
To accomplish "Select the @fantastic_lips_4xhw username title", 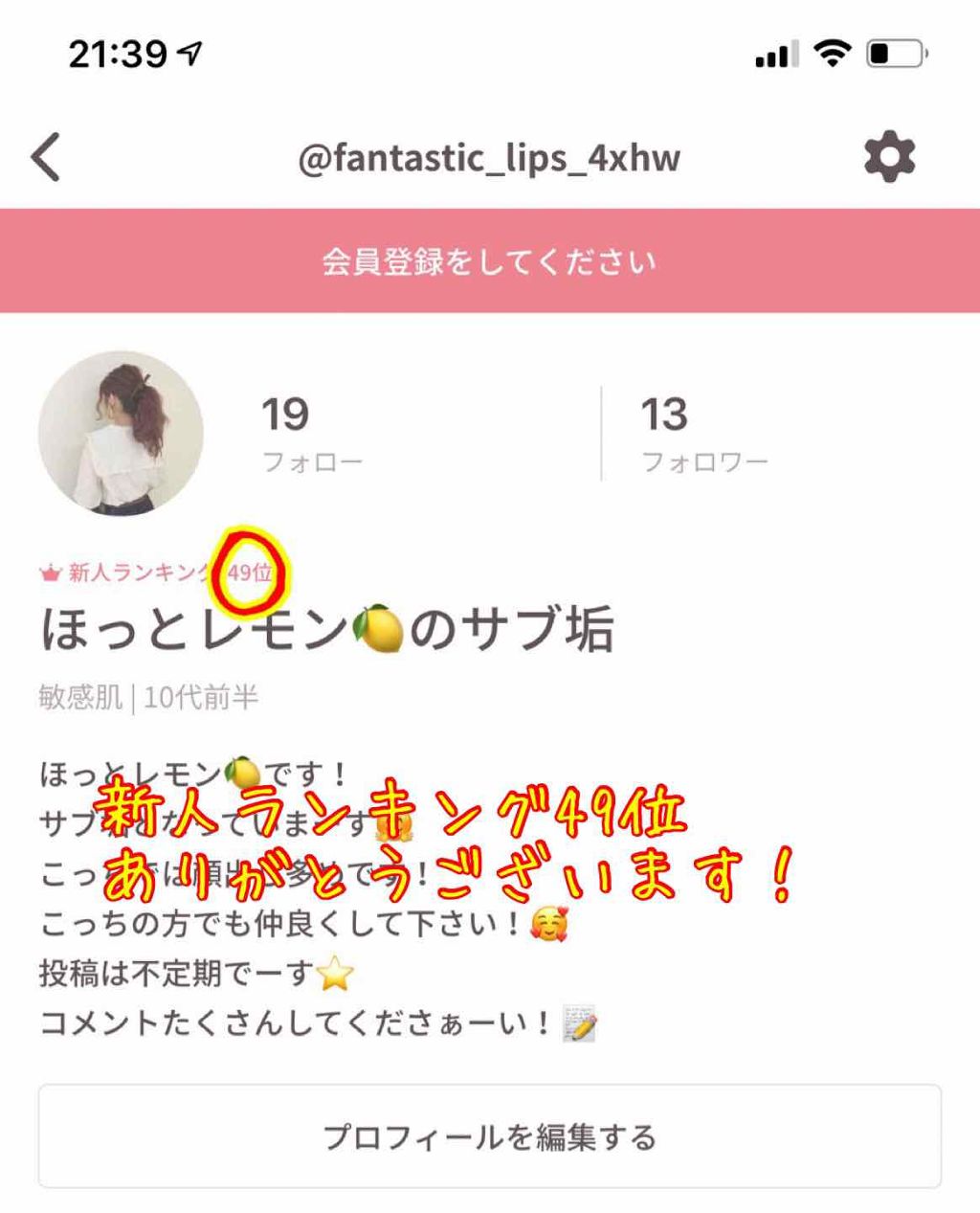I will point(489,158).
